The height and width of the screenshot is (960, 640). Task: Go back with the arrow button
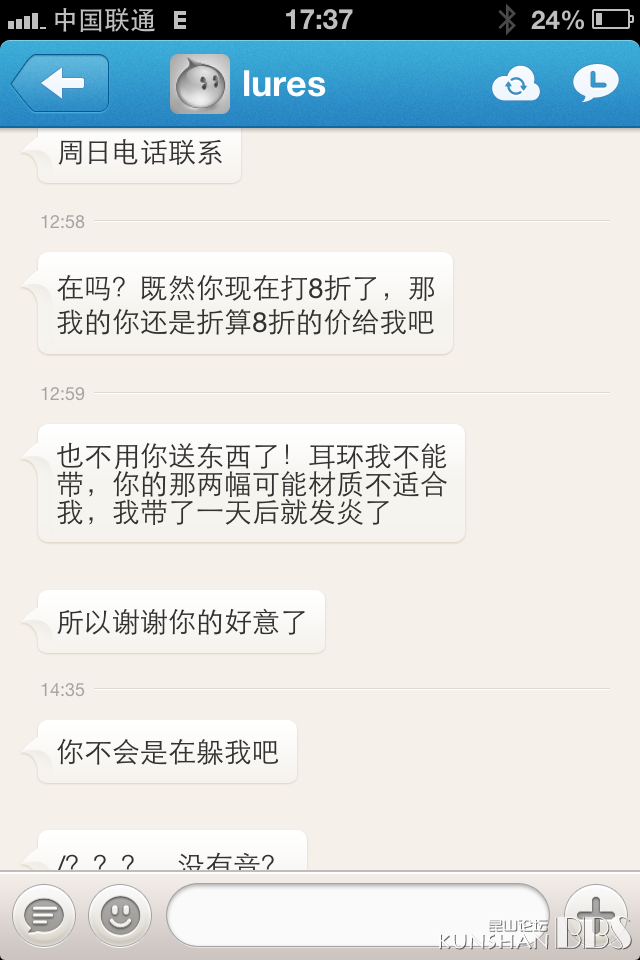[60, 84]
